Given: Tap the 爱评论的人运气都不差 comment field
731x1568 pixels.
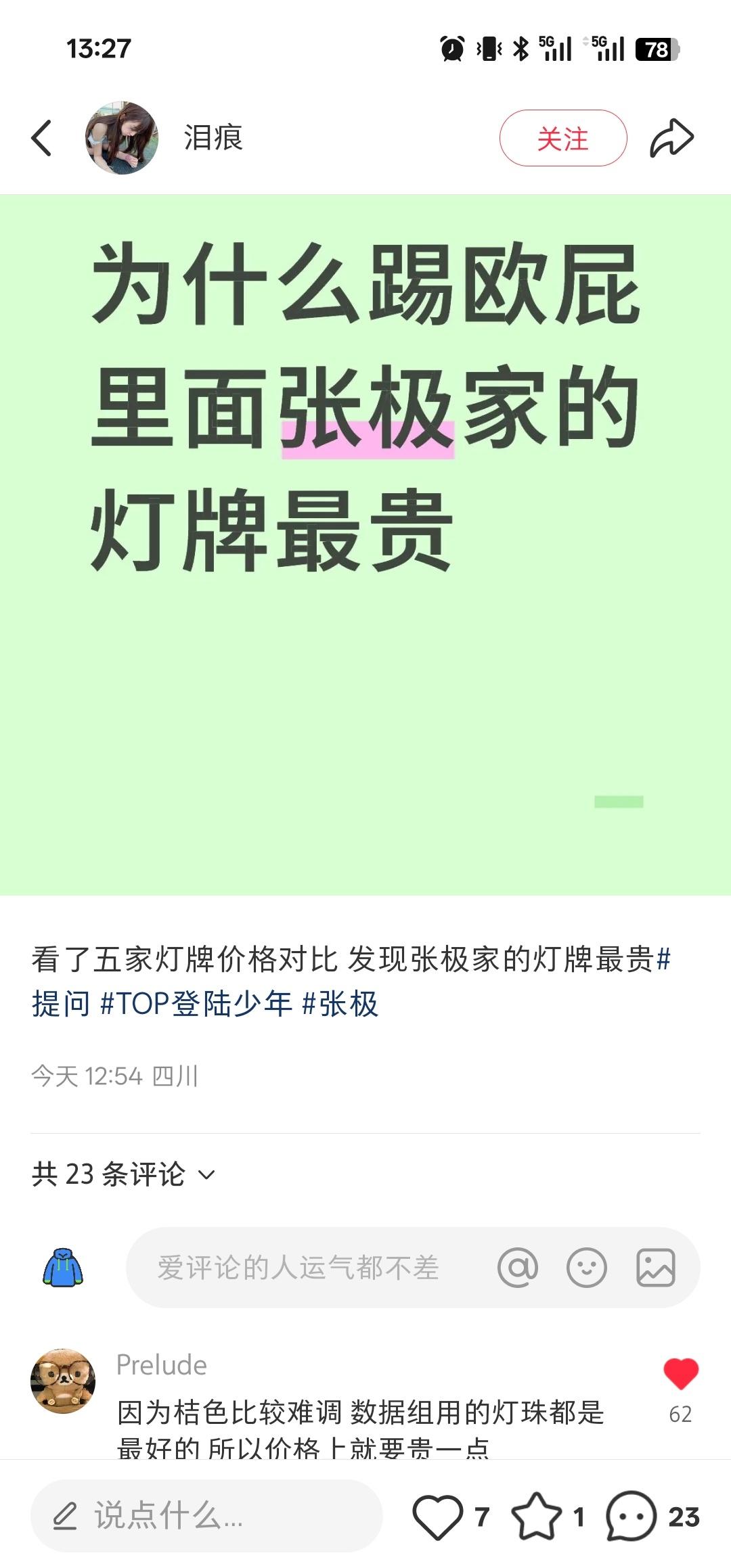Looking at the screenshot, I should point(298,1268).
